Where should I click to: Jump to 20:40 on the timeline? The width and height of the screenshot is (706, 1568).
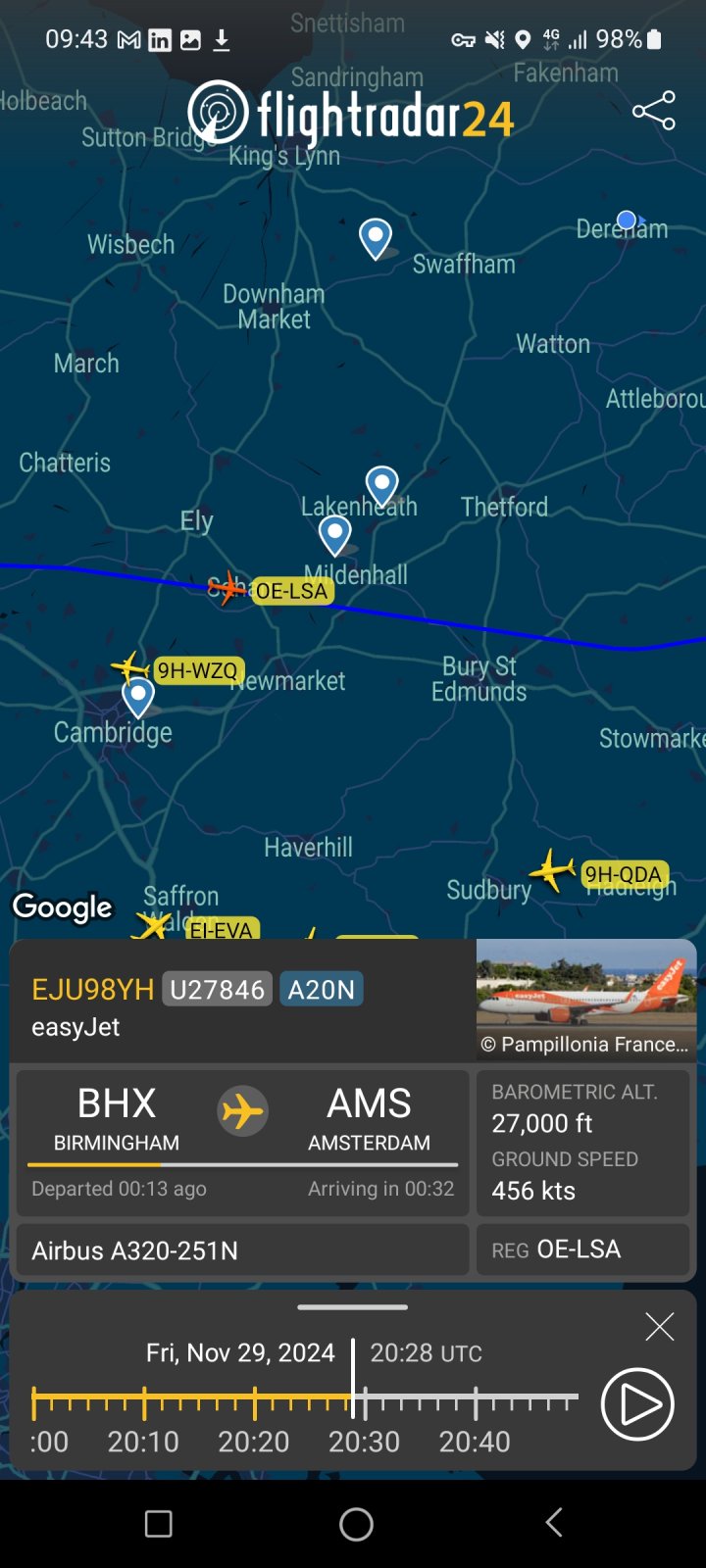476,1403
